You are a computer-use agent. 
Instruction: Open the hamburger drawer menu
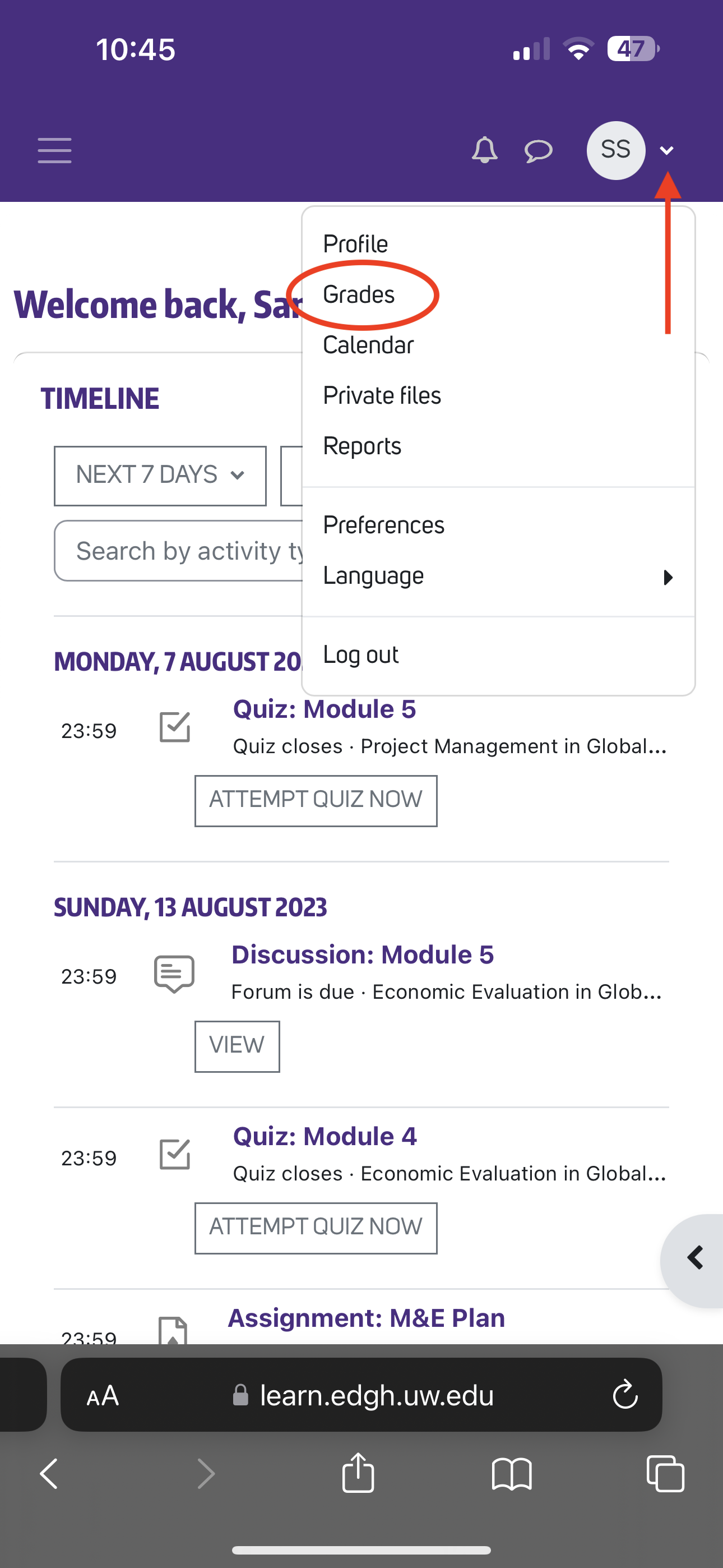coord(55,150)
